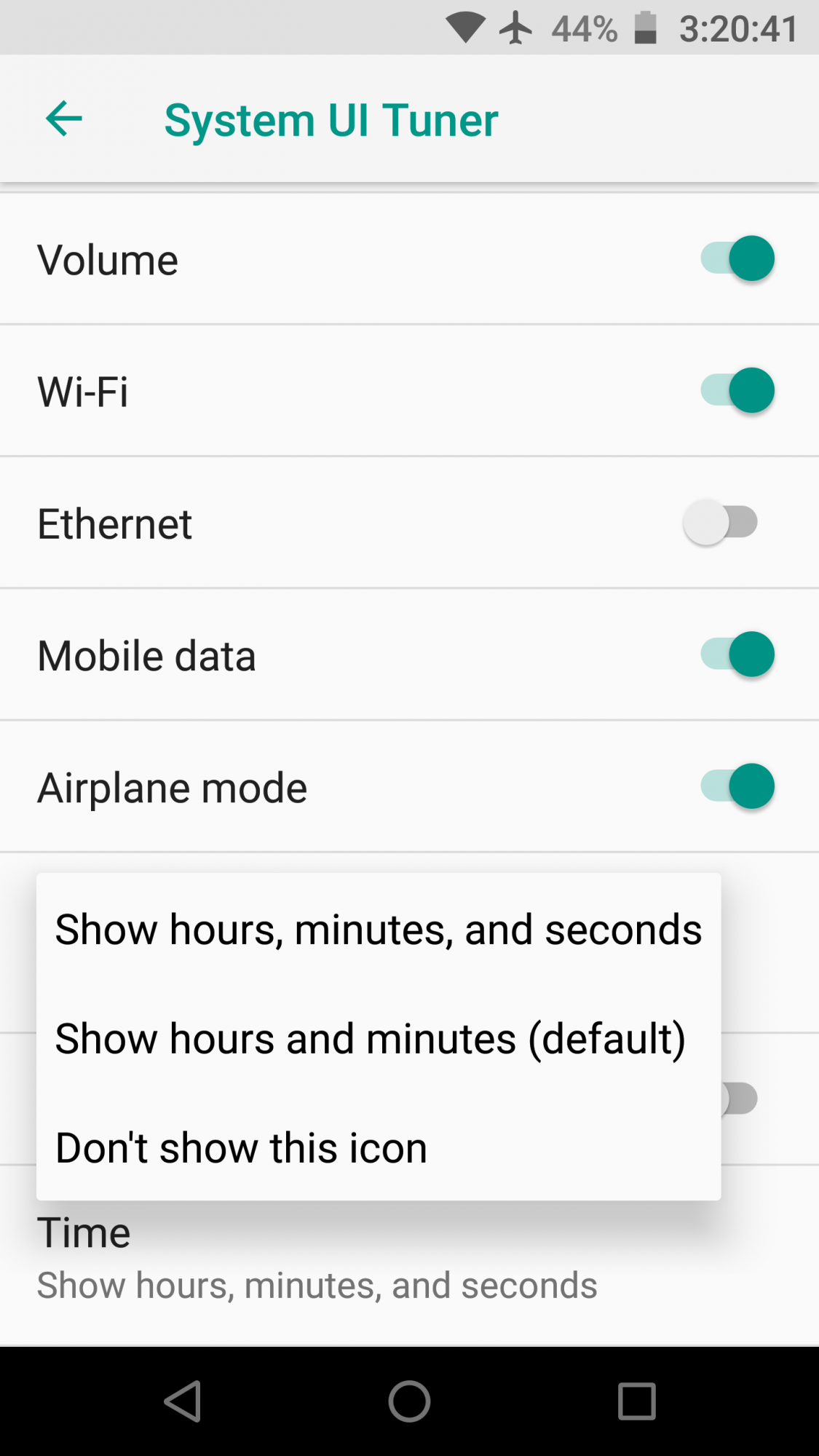Turn off the Volume switch

click(x=737, y=258)
